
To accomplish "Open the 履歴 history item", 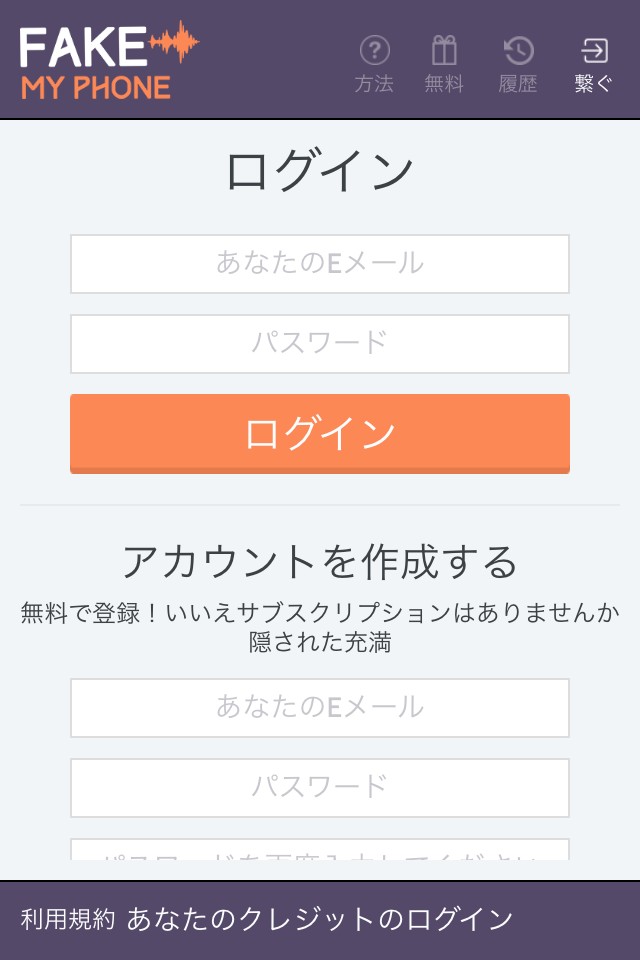I will 518,64.
